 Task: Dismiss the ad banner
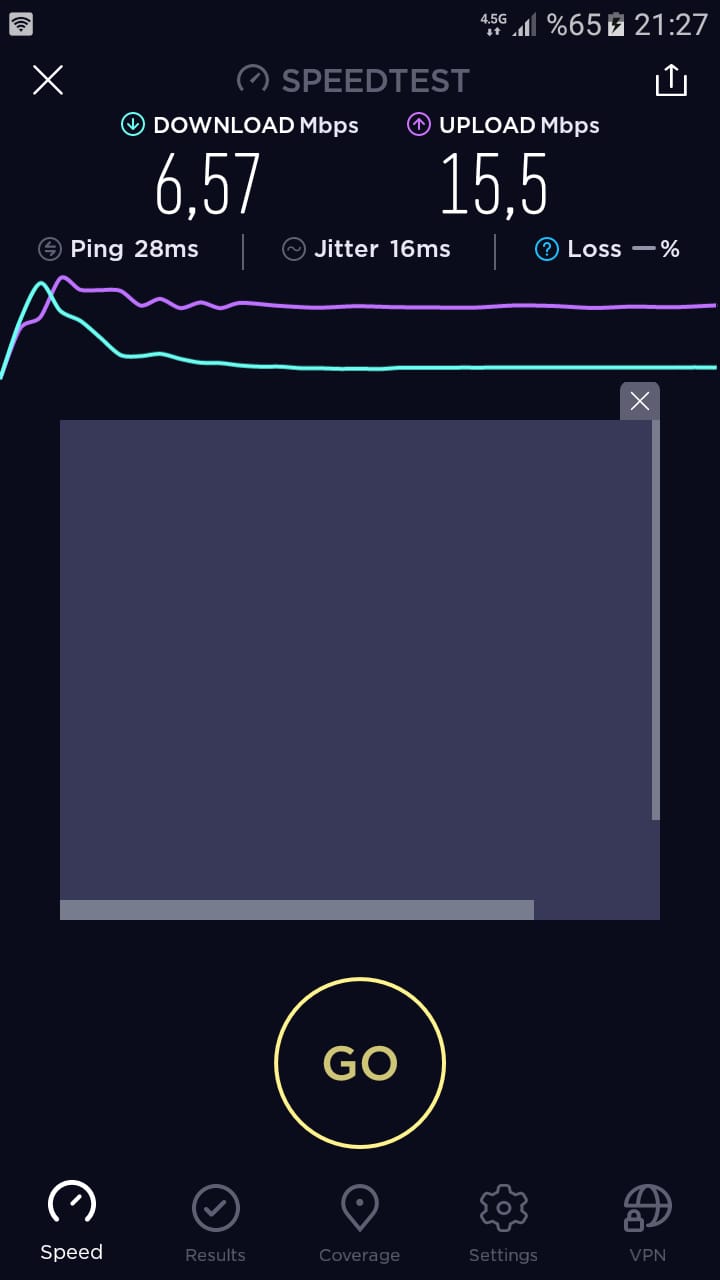[x=640, y=401]
